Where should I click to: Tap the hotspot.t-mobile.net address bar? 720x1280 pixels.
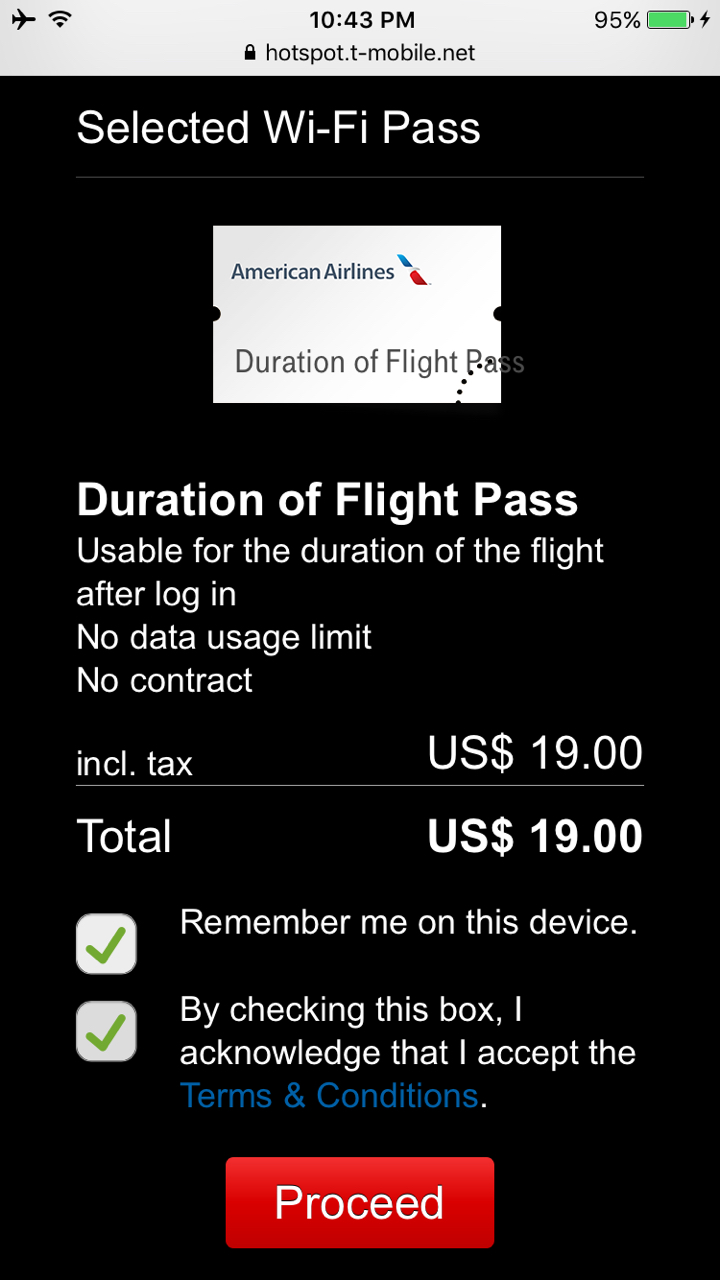pyautogui.click(x=360, y=53)
